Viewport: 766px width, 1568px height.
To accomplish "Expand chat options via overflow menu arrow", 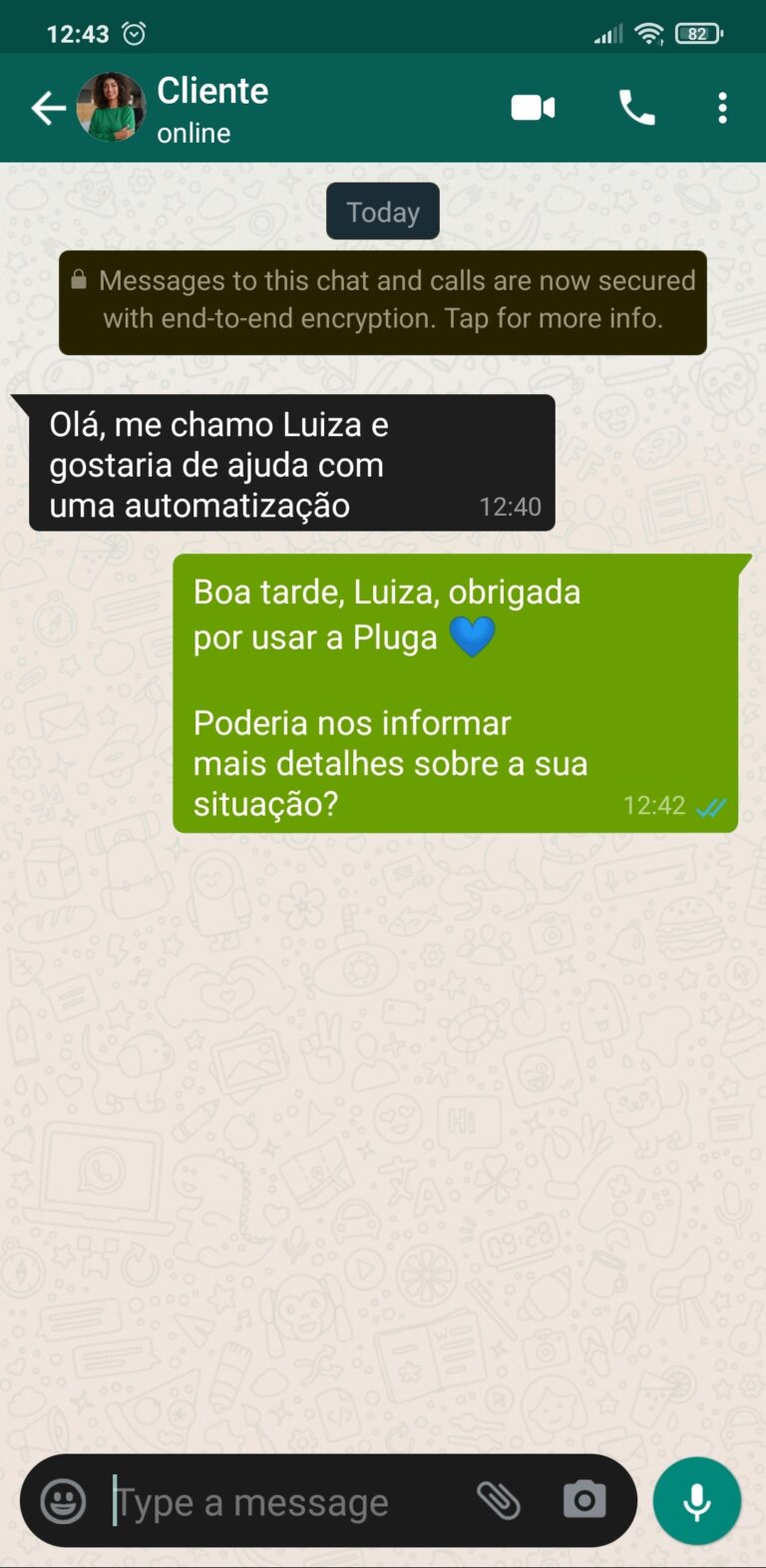I will tap(722, 107).
